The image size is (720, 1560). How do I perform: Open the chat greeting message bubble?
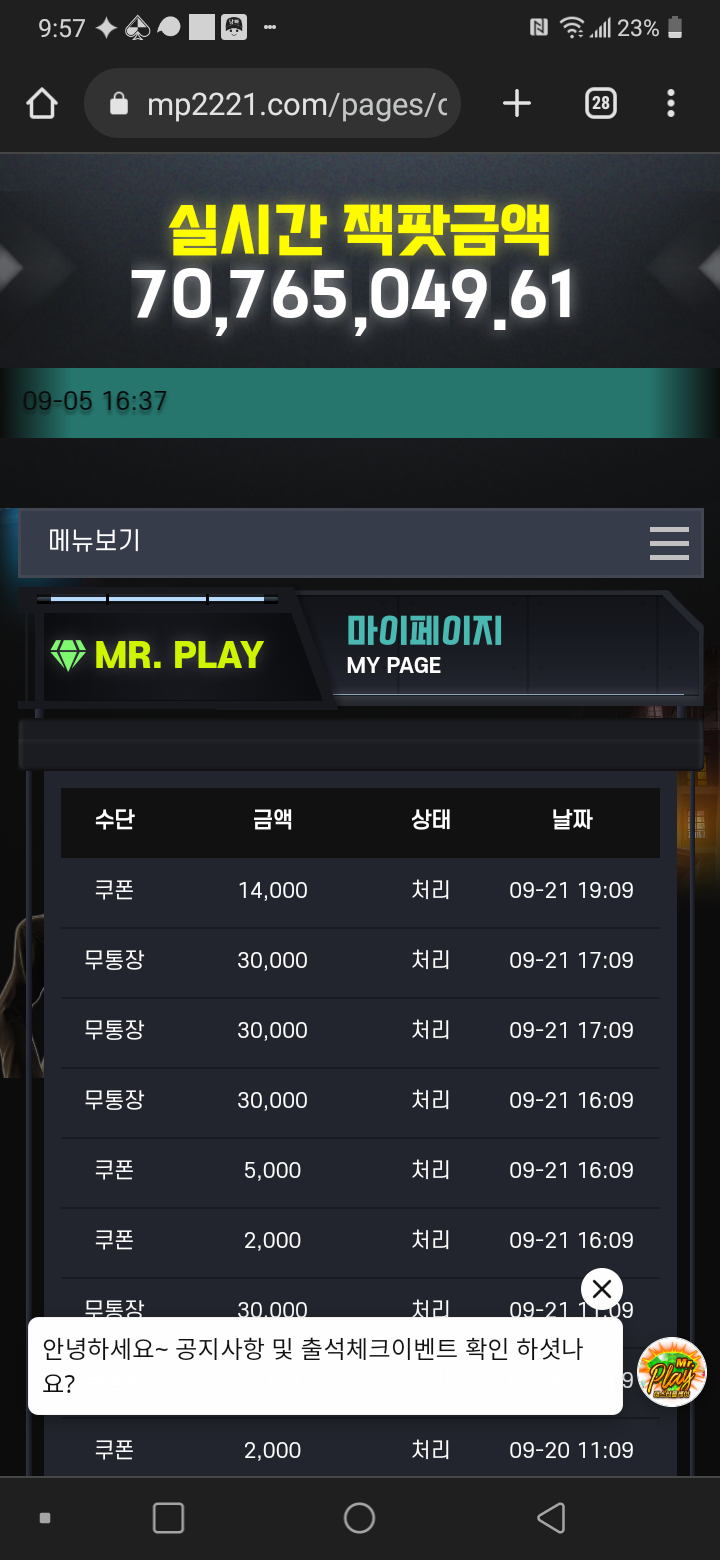coord(324,1365)
